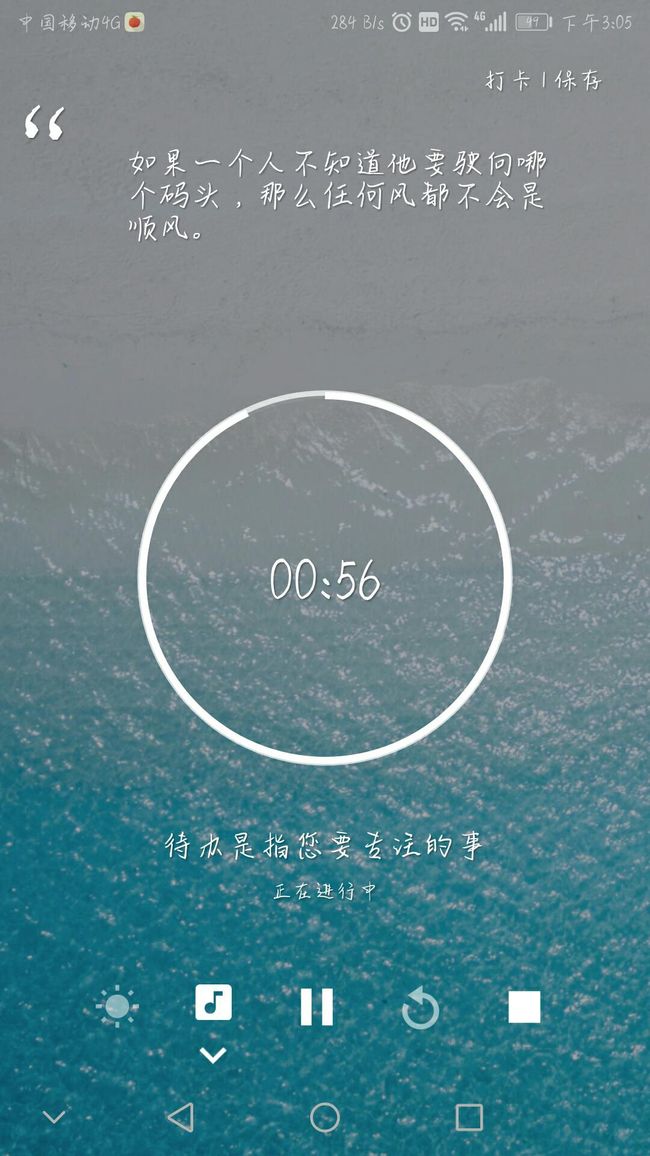This screenshot has width=650, height=1156.
Task: Hide the navigation bar with the down chevron
Action: click(54, 1117)
